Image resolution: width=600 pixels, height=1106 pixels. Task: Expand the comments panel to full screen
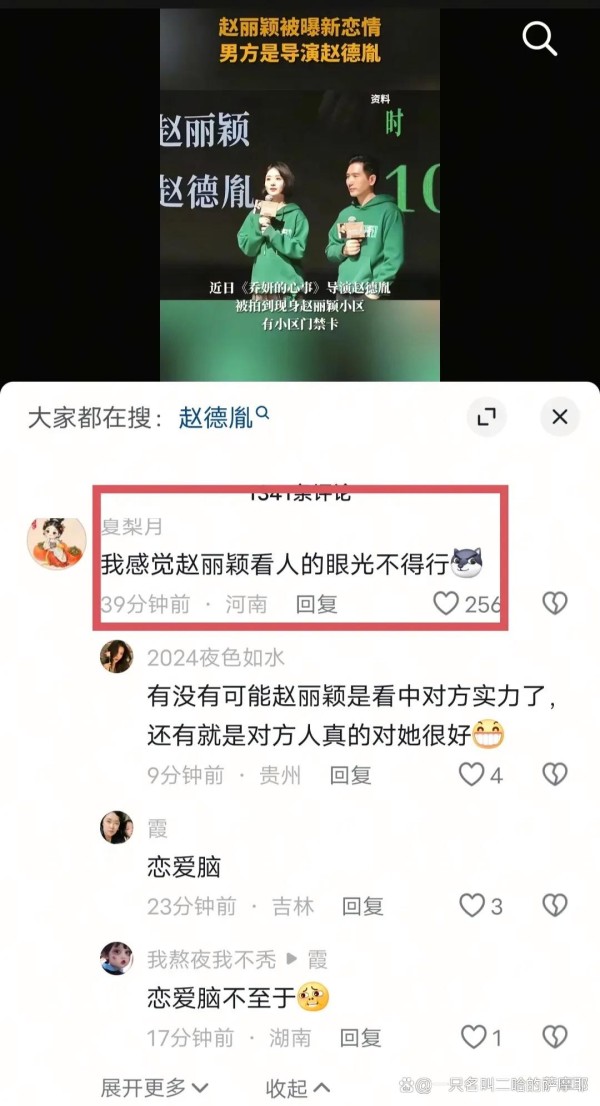coord(486,417)
